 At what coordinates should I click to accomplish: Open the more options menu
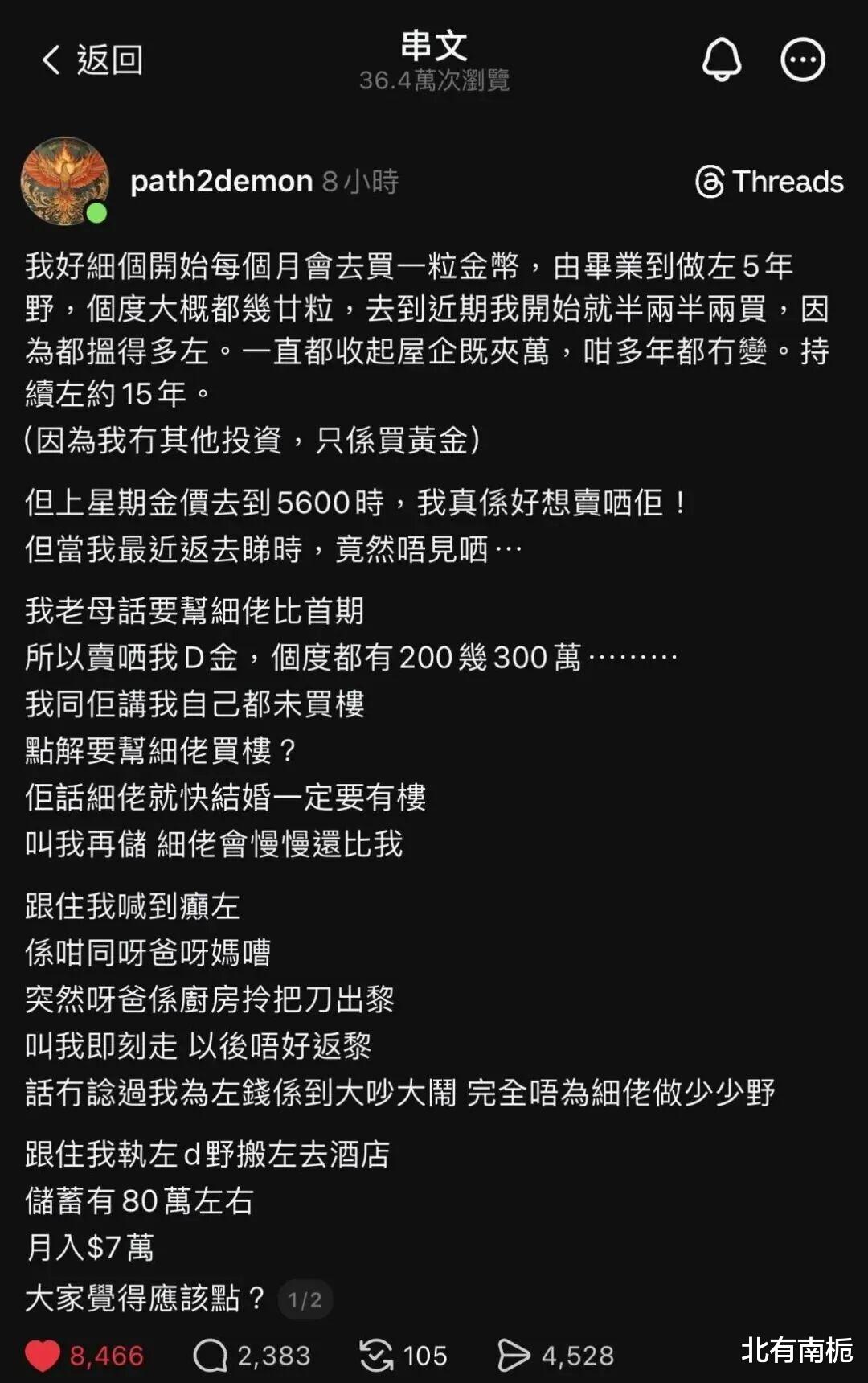point(803,60)
